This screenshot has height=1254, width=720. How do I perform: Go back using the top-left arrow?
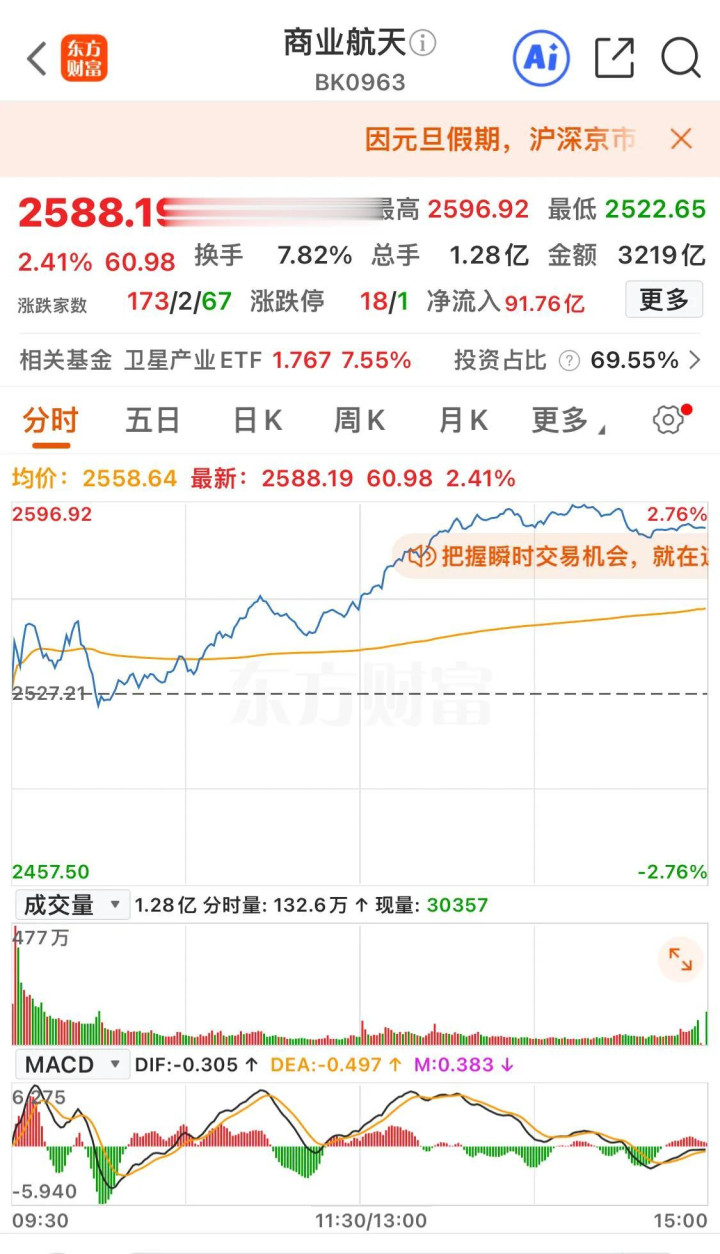point(37,59)
